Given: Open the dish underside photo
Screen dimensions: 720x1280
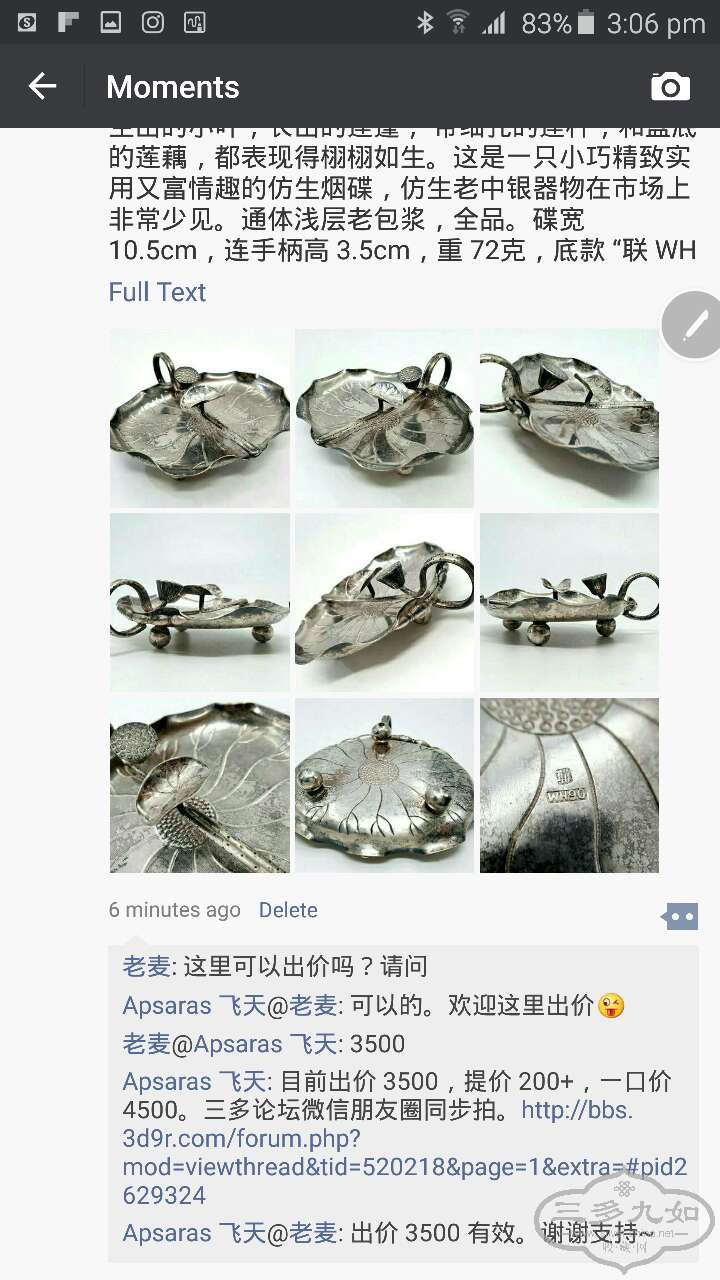Looking at the screenshot, I should pos(384,786).
